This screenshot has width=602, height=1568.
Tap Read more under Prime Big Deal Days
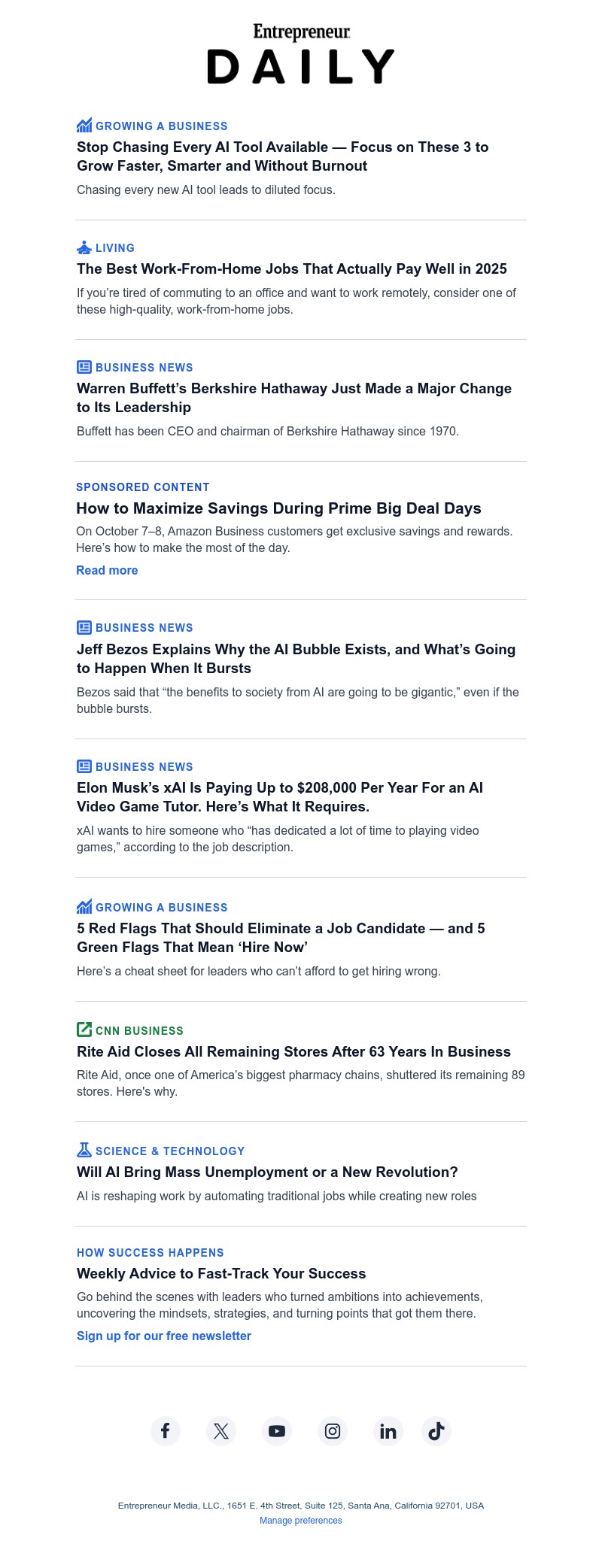107,570
